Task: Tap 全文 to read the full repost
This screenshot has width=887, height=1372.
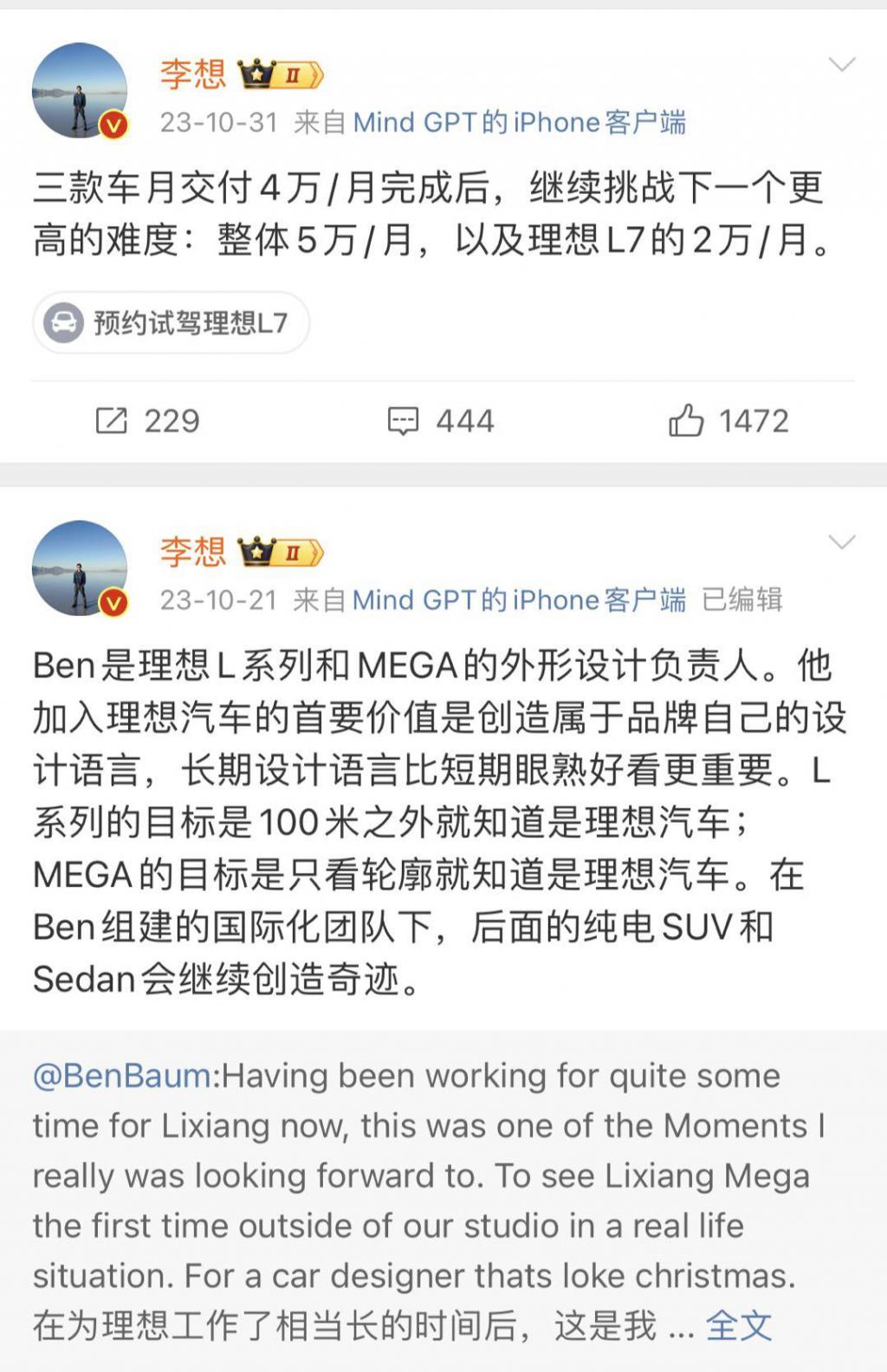Action: [x=738, y=1326]
